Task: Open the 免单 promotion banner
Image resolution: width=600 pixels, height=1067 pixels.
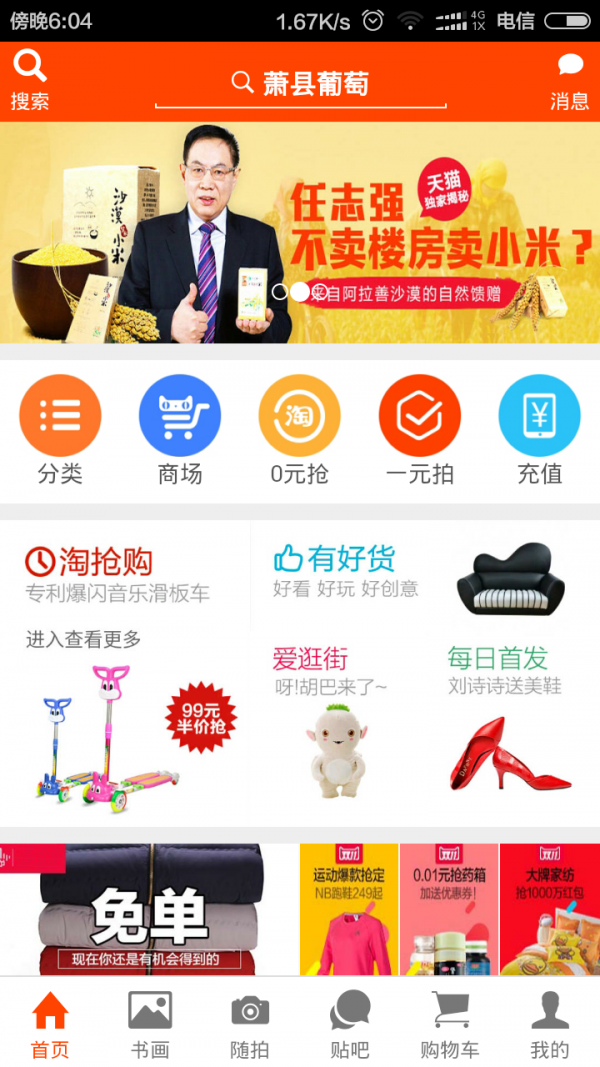Action: (x=150, y=908)
